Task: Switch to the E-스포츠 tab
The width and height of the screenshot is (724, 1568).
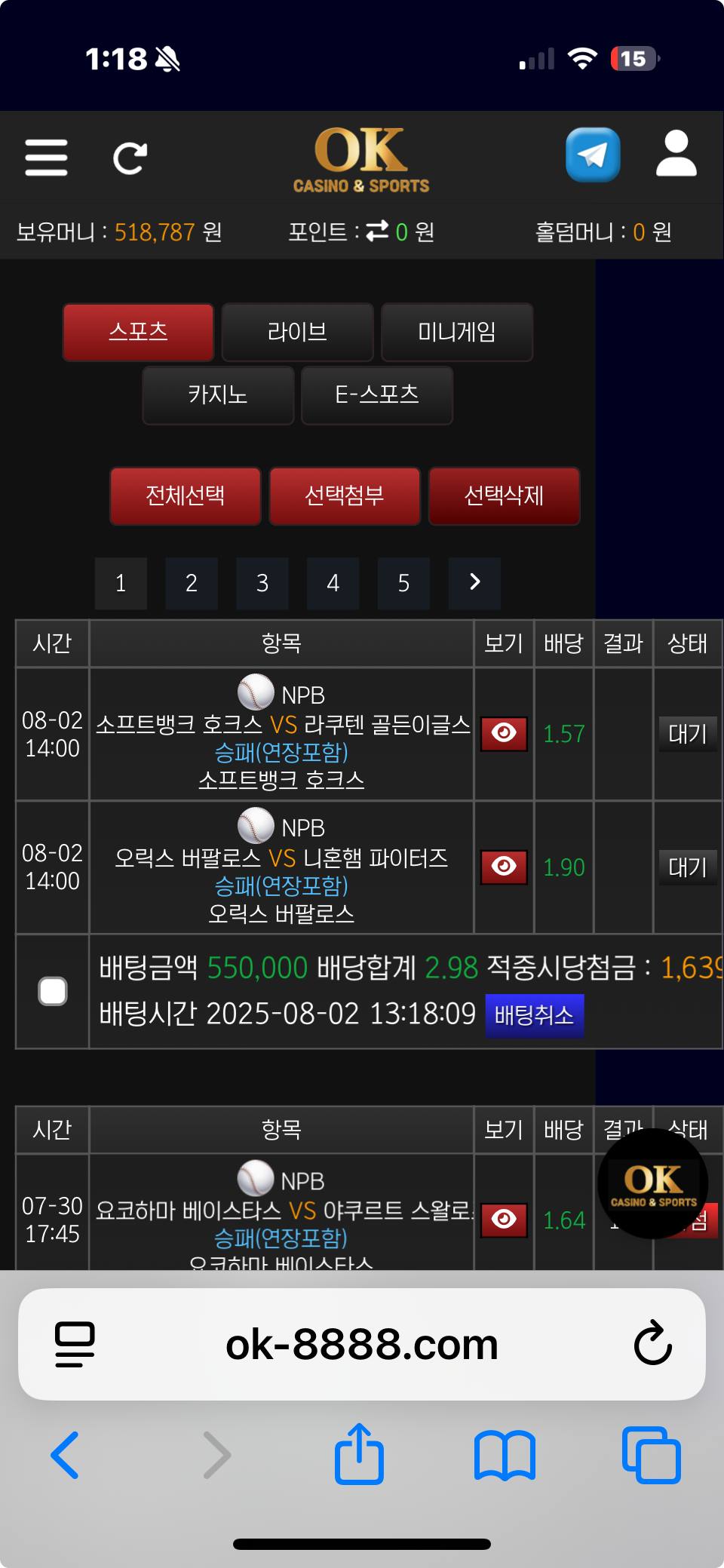Action: pos(377,395)
